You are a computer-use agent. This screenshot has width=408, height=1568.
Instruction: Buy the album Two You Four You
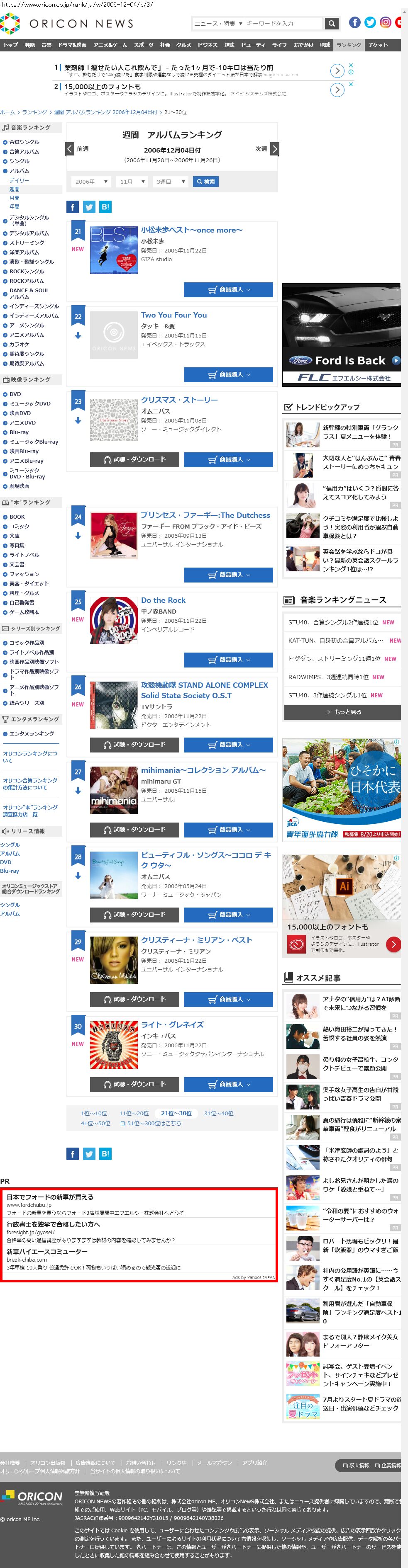pos(228,374)
